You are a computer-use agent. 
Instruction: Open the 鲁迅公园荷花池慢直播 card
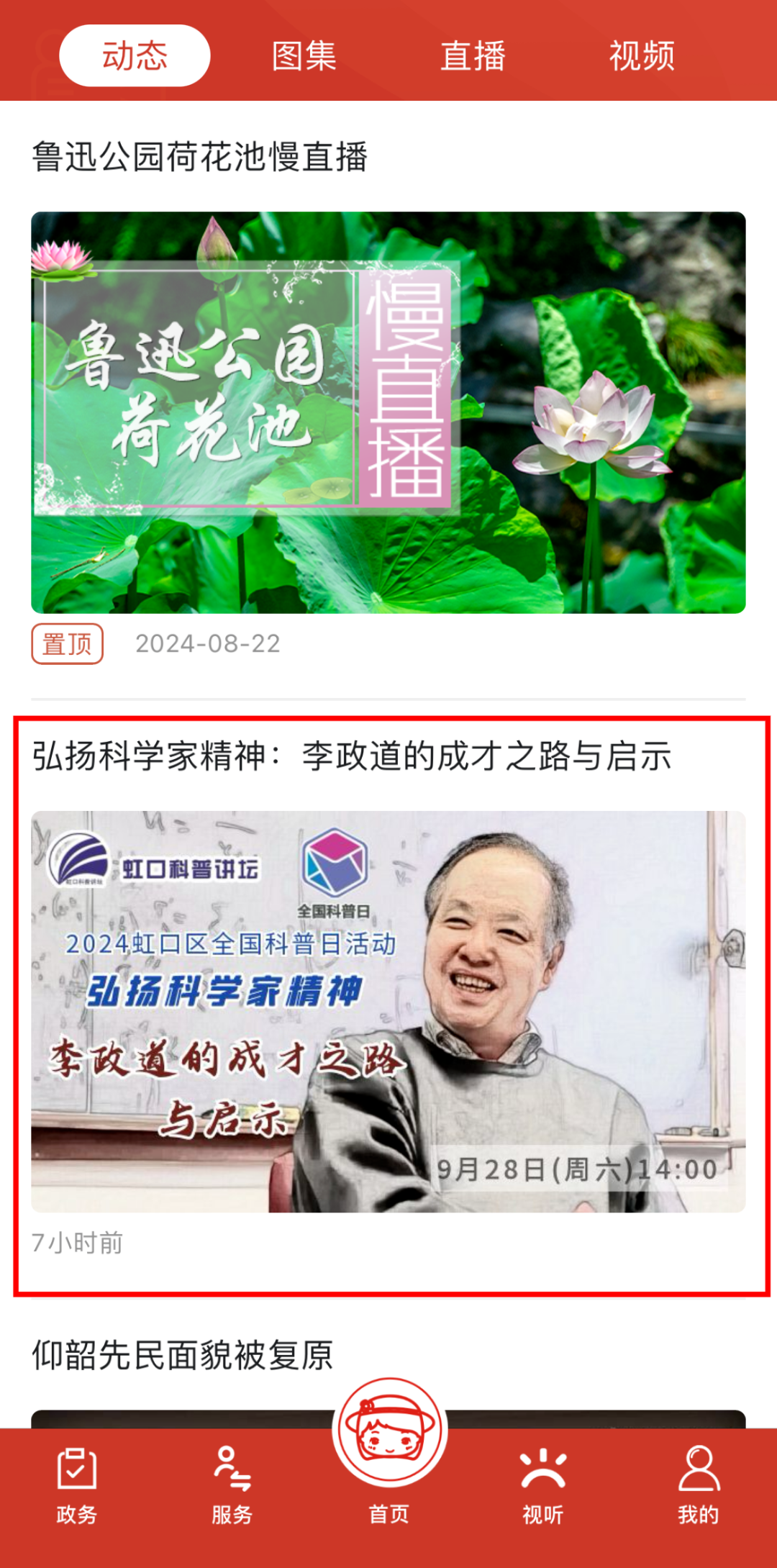click(x=388, y=412)
